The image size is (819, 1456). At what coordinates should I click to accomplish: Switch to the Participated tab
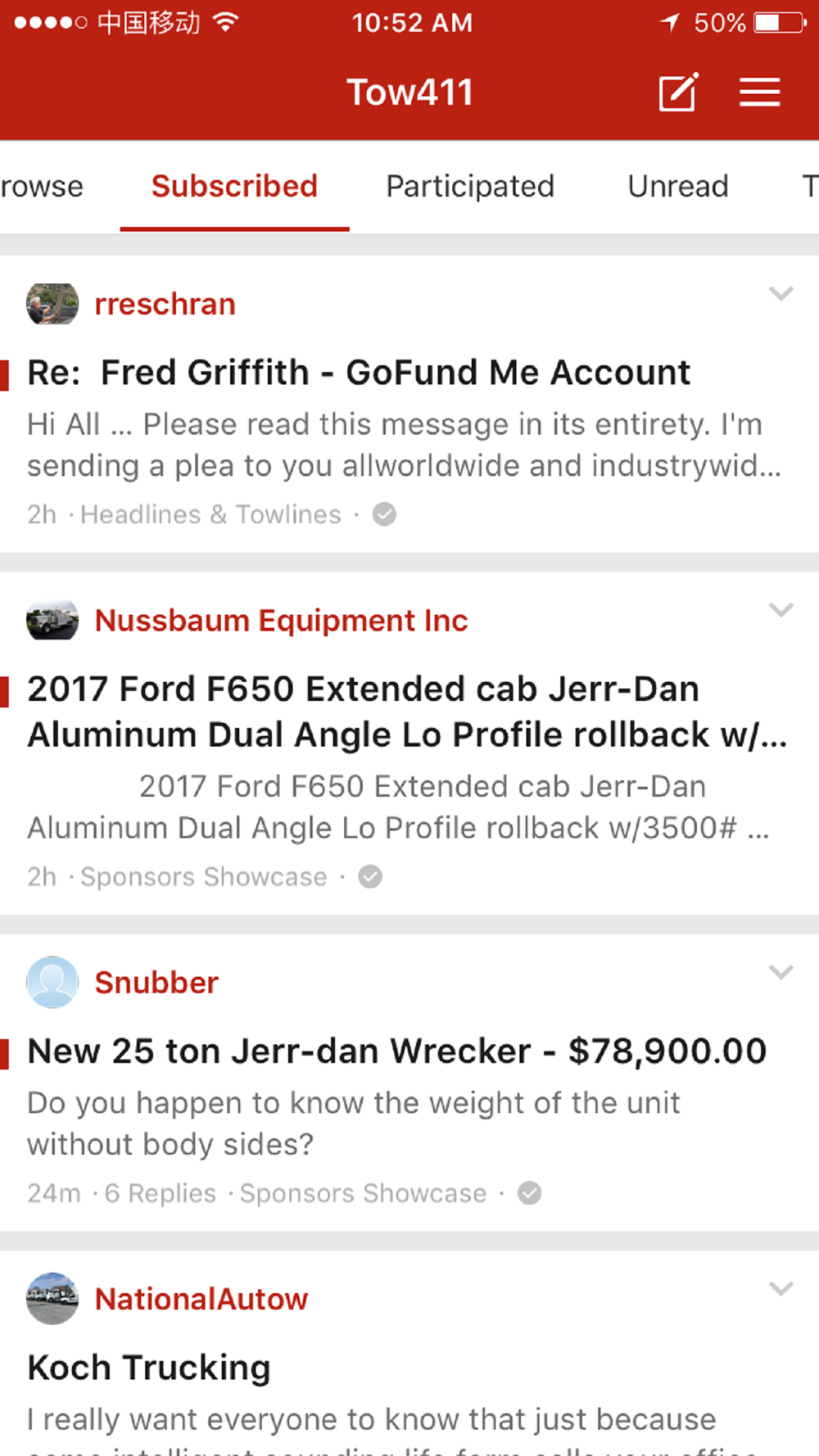(x=470, y=187)
